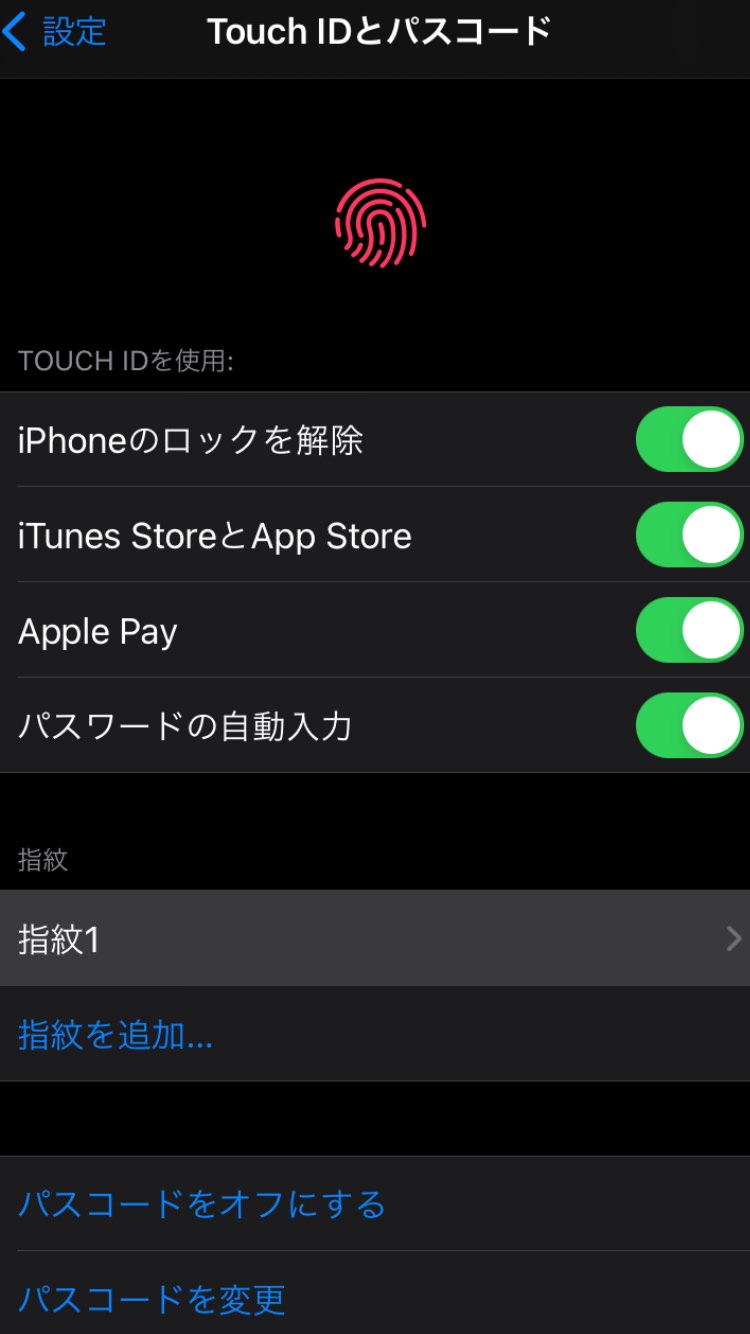Tap パスコードをオフにする

202,1204
